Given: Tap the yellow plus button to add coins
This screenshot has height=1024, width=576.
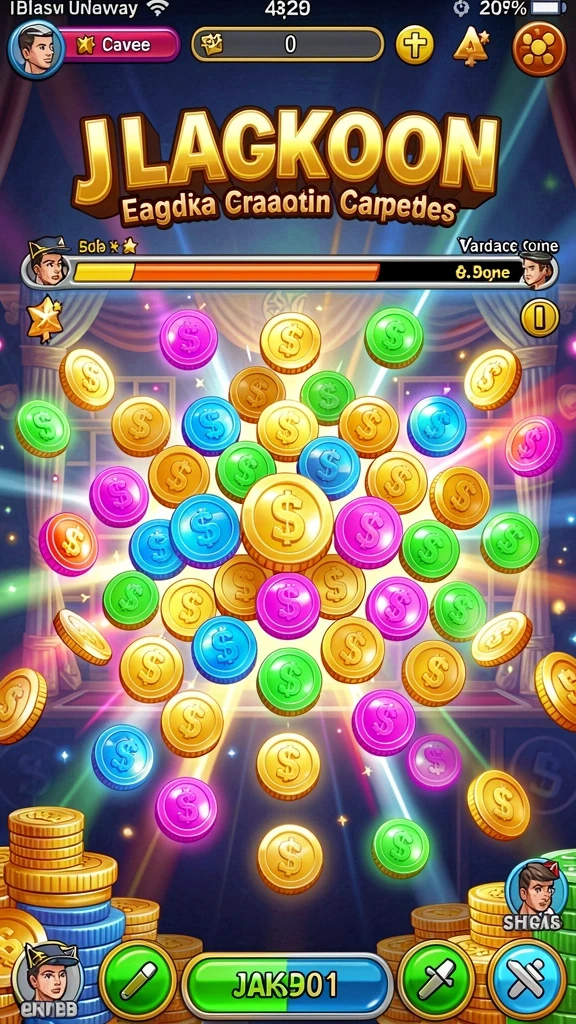Looking at the screenshot, I should coord(415,45).
